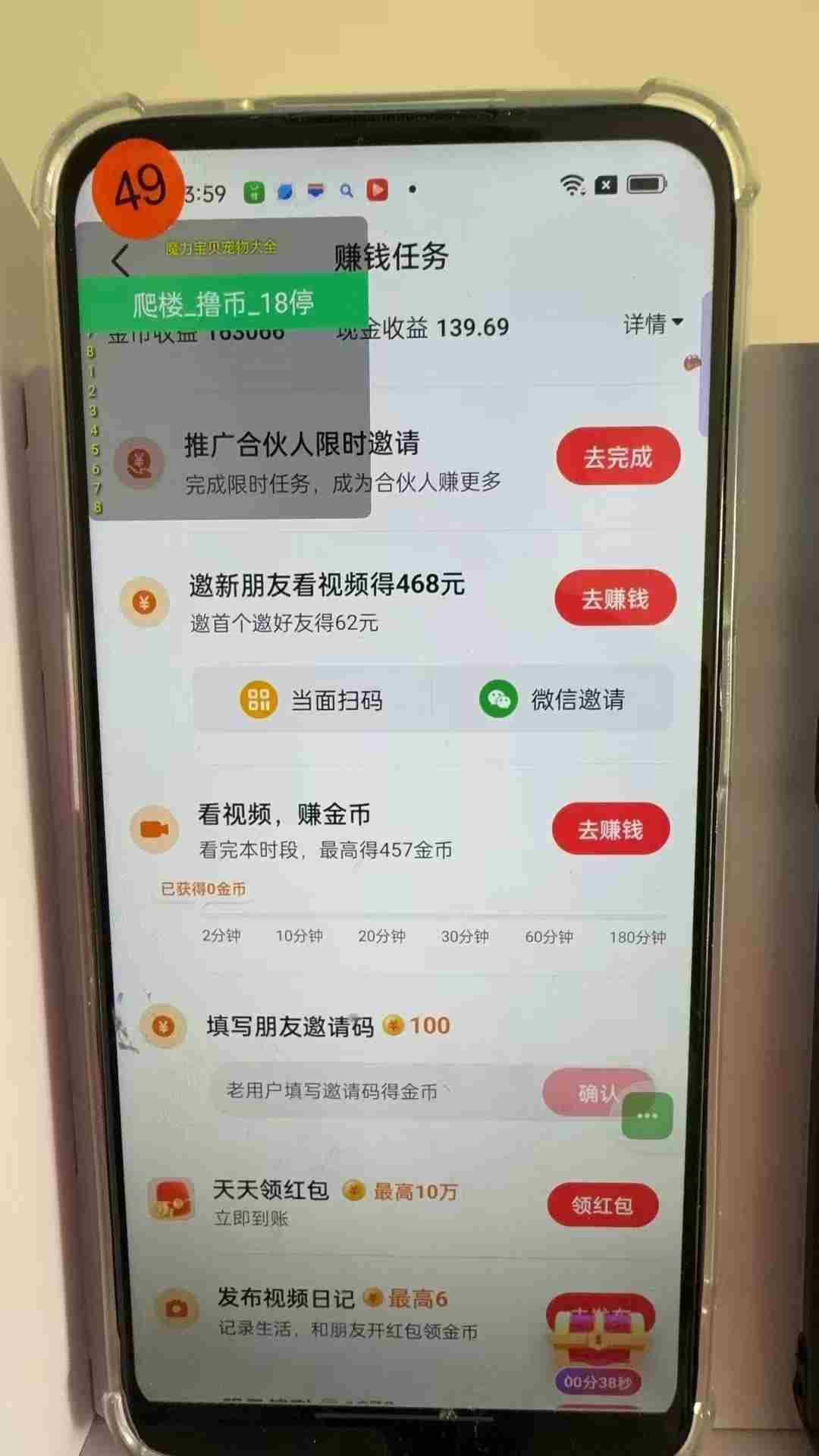Tap 去完成 for the partner invite task
The image size is (819, 1456).
pyautogui.click(x=617, y=457)
